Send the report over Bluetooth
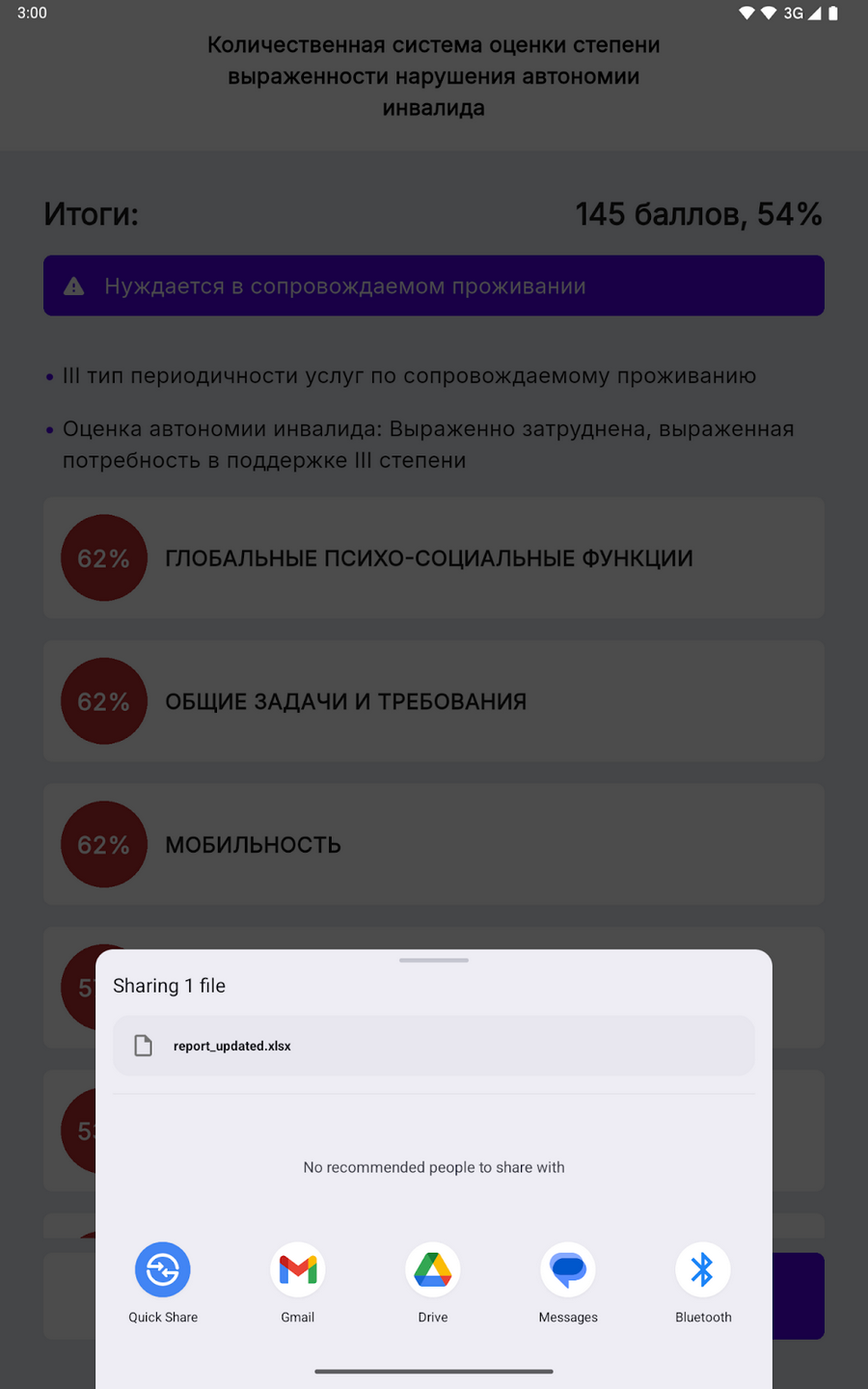This screenshot has width=868, height=1389. 703,1269
